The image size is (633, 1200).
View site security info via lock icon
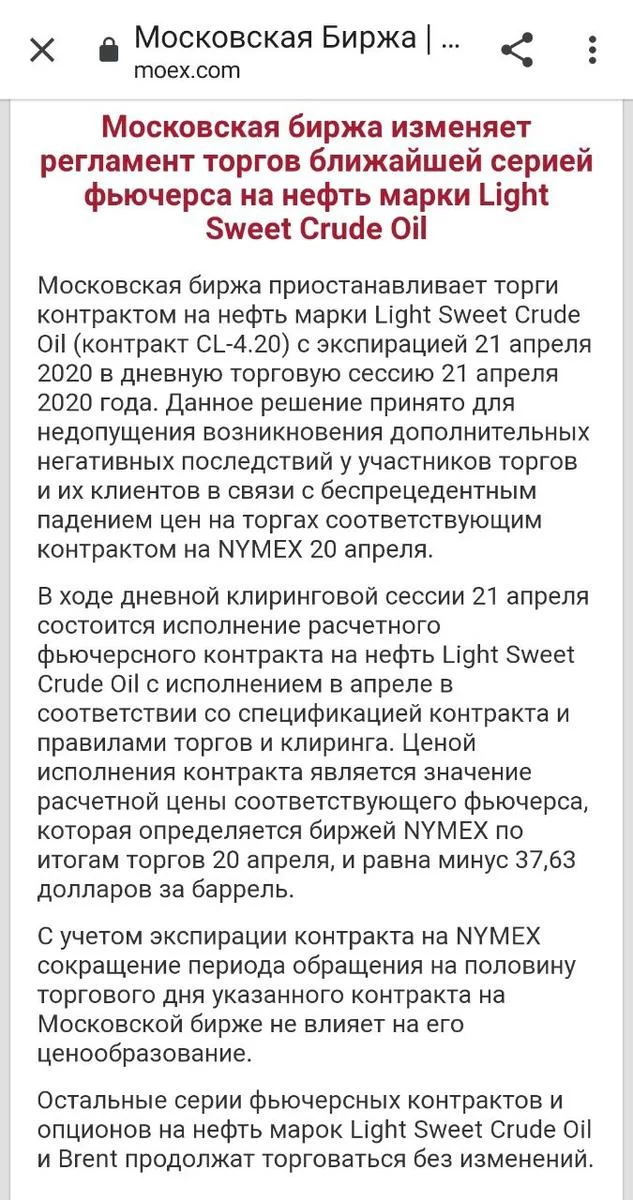tap(109, 50)
